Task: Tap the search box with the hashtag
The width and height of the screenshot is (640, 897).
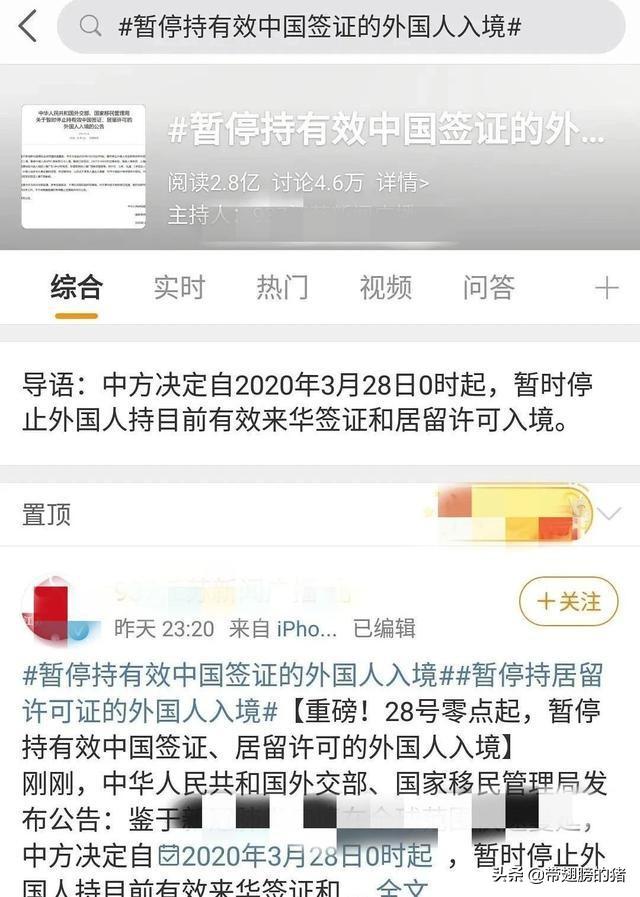Action: click(340, 26)
